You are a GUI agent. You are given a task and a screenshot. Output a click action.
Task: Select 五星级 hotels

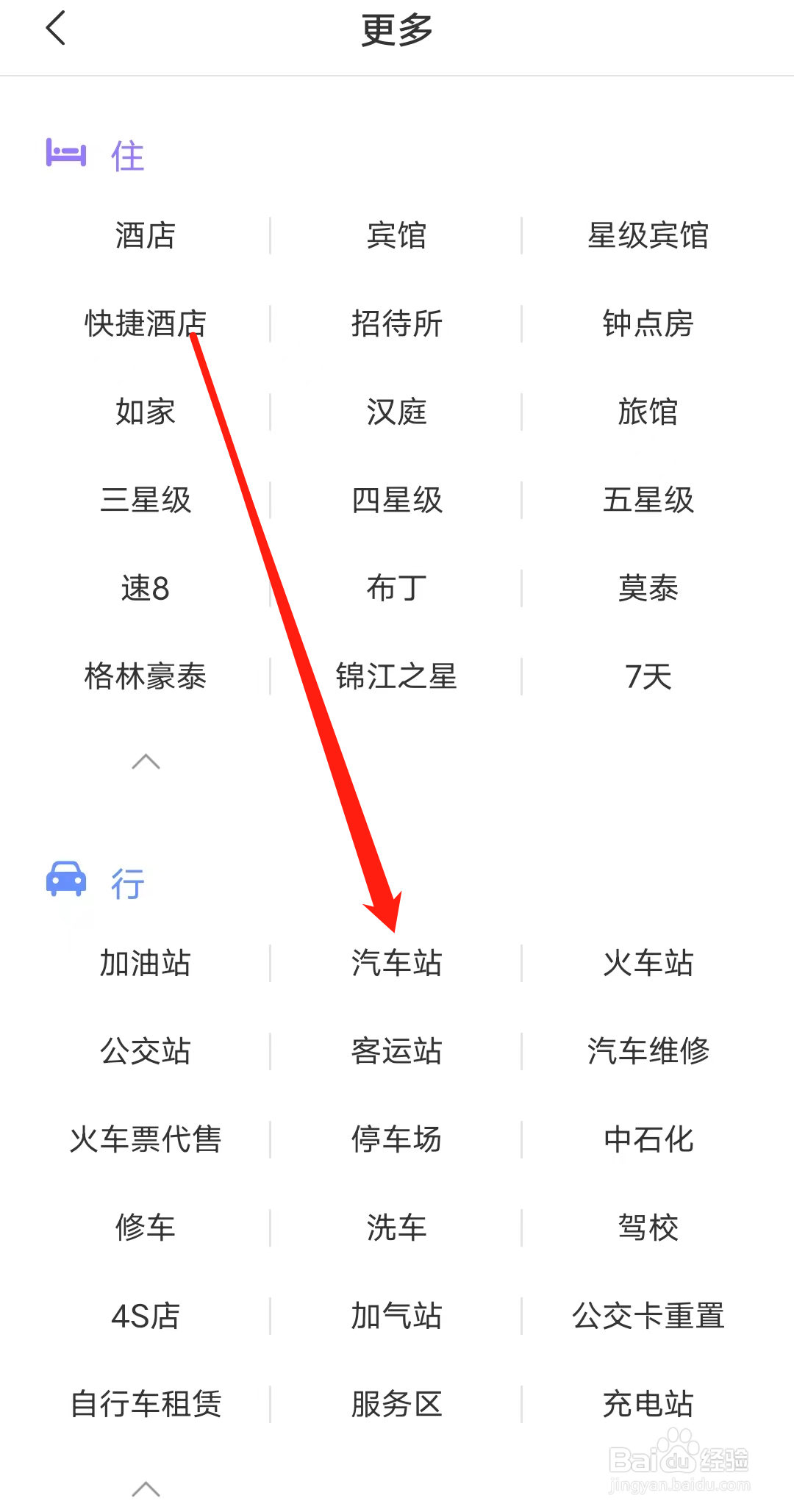point(648,501)
